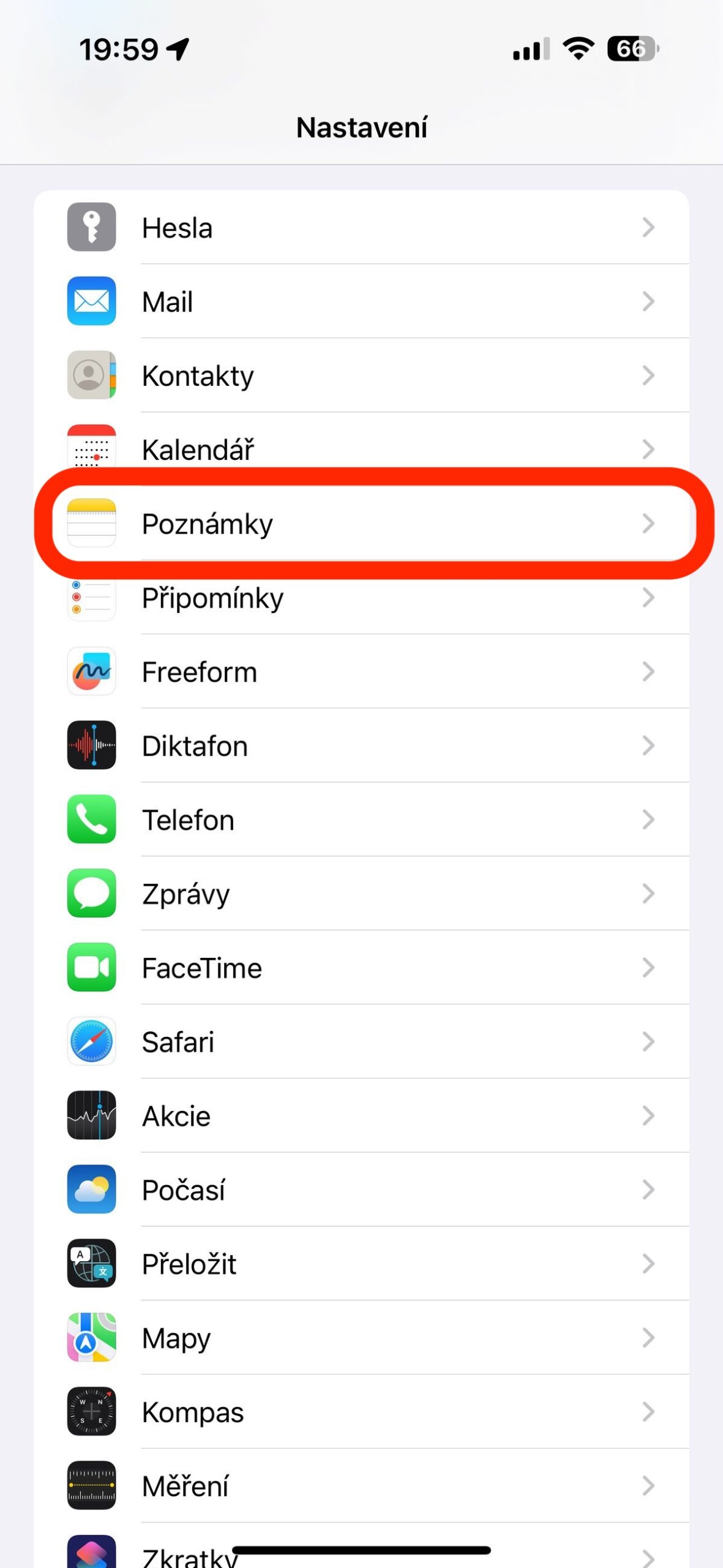Open Hesla settings
This screenshot has height=1568, width=723.
pyautogui.click(x=361, y=228)
